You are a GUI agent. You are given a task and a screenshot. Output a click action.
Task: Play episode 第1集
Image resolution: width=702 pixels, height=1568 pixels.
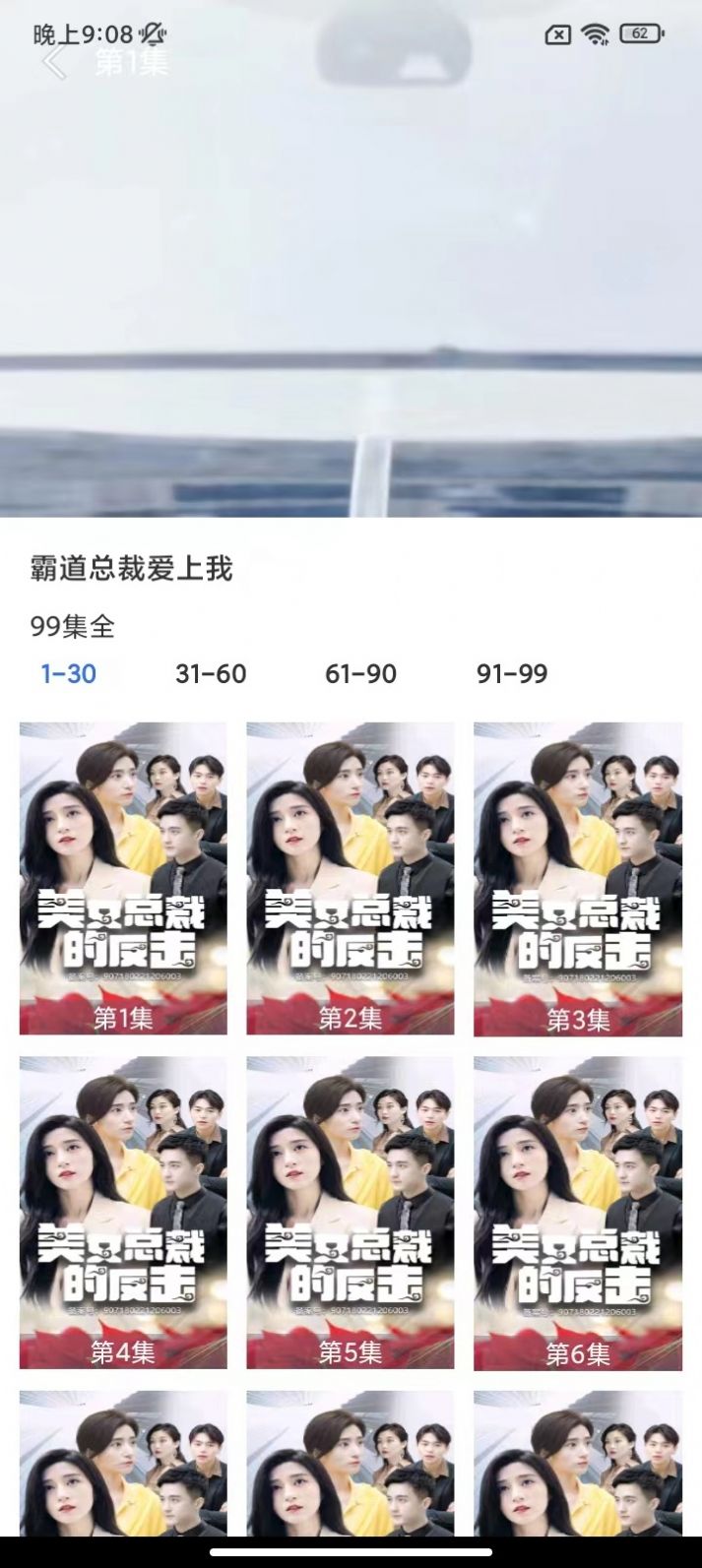coord(123,878)
